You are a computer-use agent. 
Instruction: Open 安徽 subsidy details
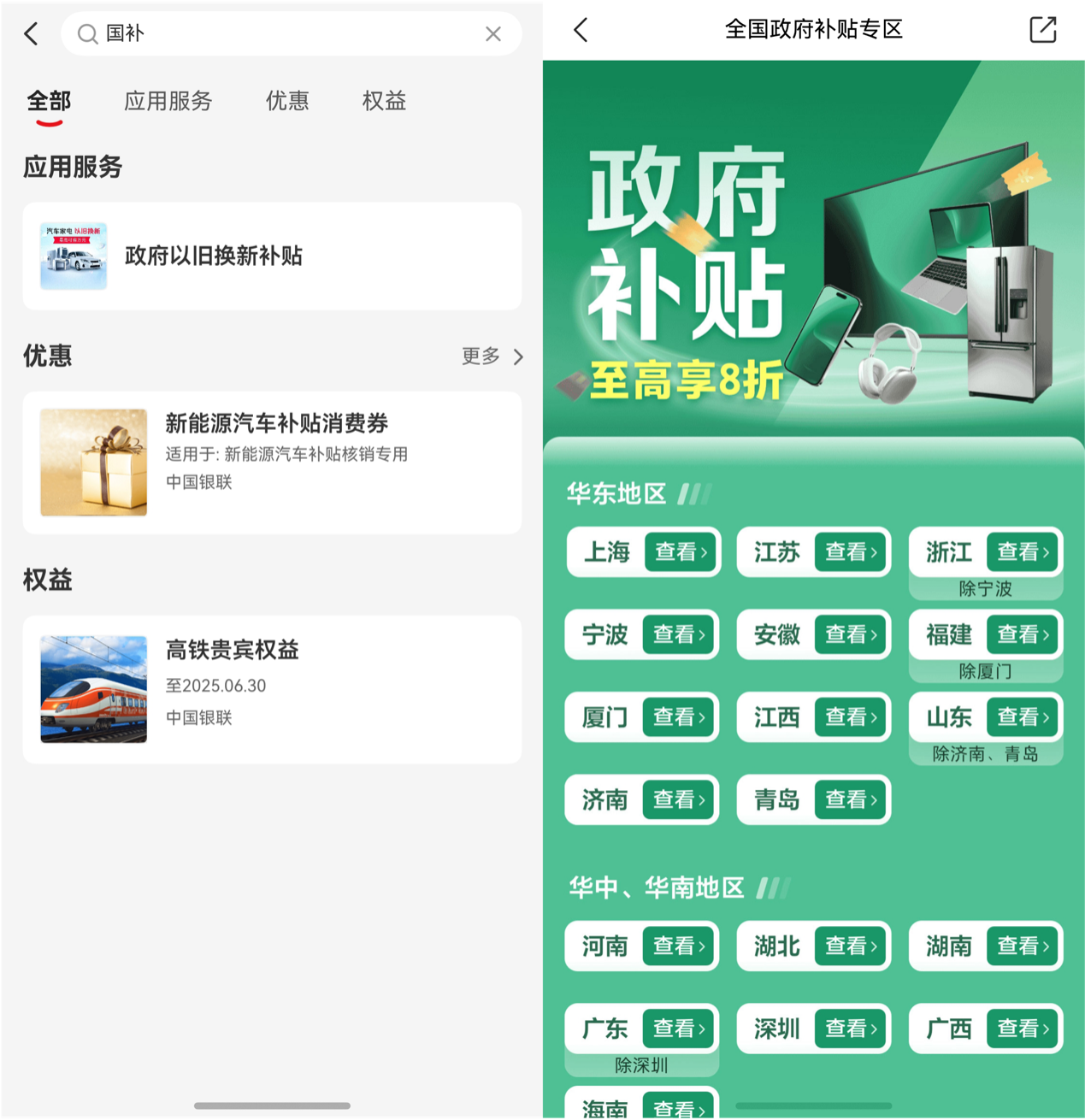851,634
